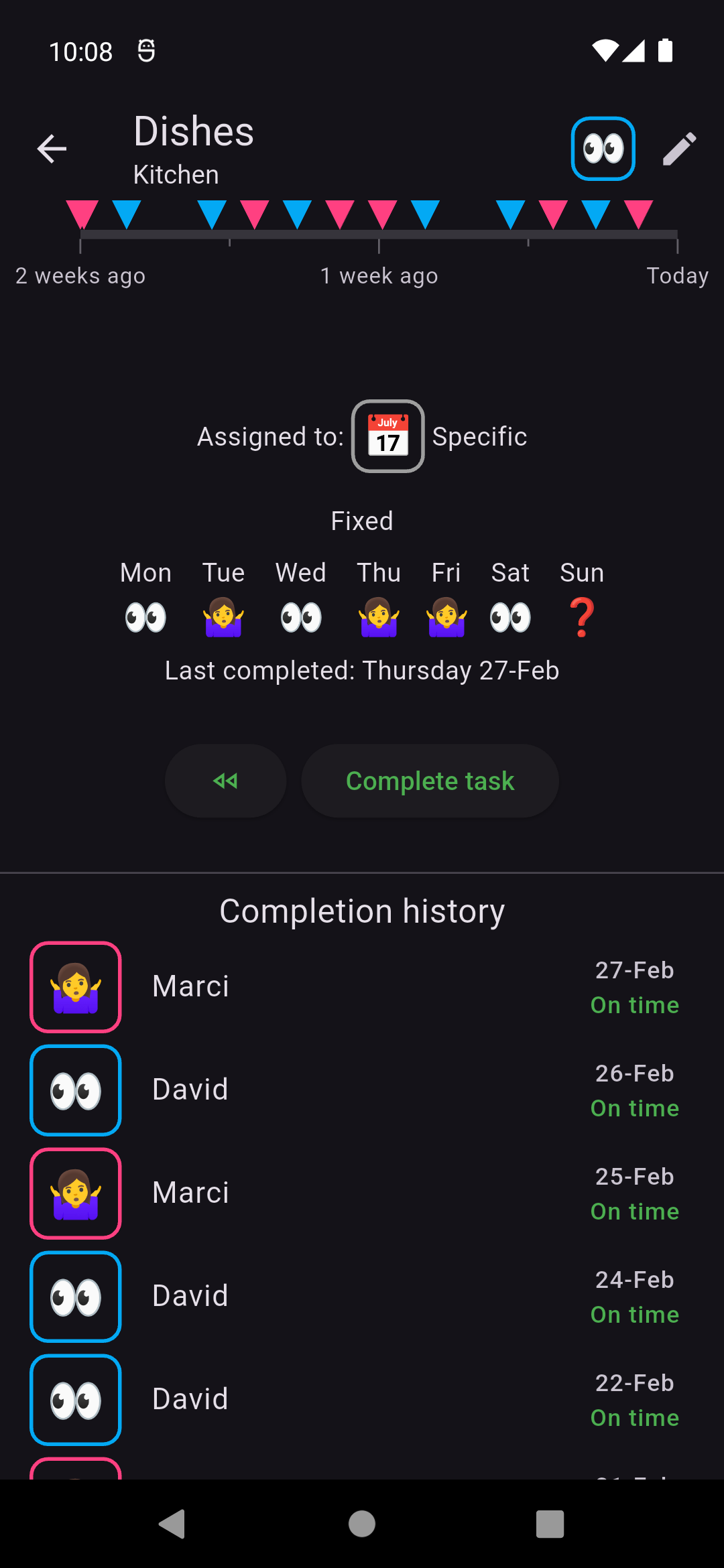Select Marci's 25-Feb history row
This screenshot has width=724, height=1568.
362,1193
